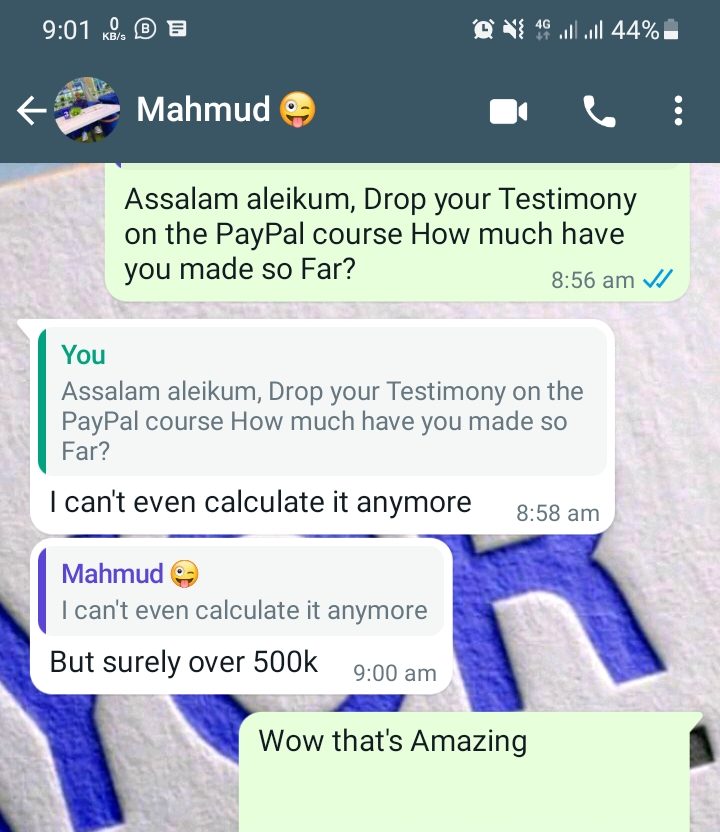Open the overflow menu
This screenshot has height=832, width=720.
(x=678, y=111)
